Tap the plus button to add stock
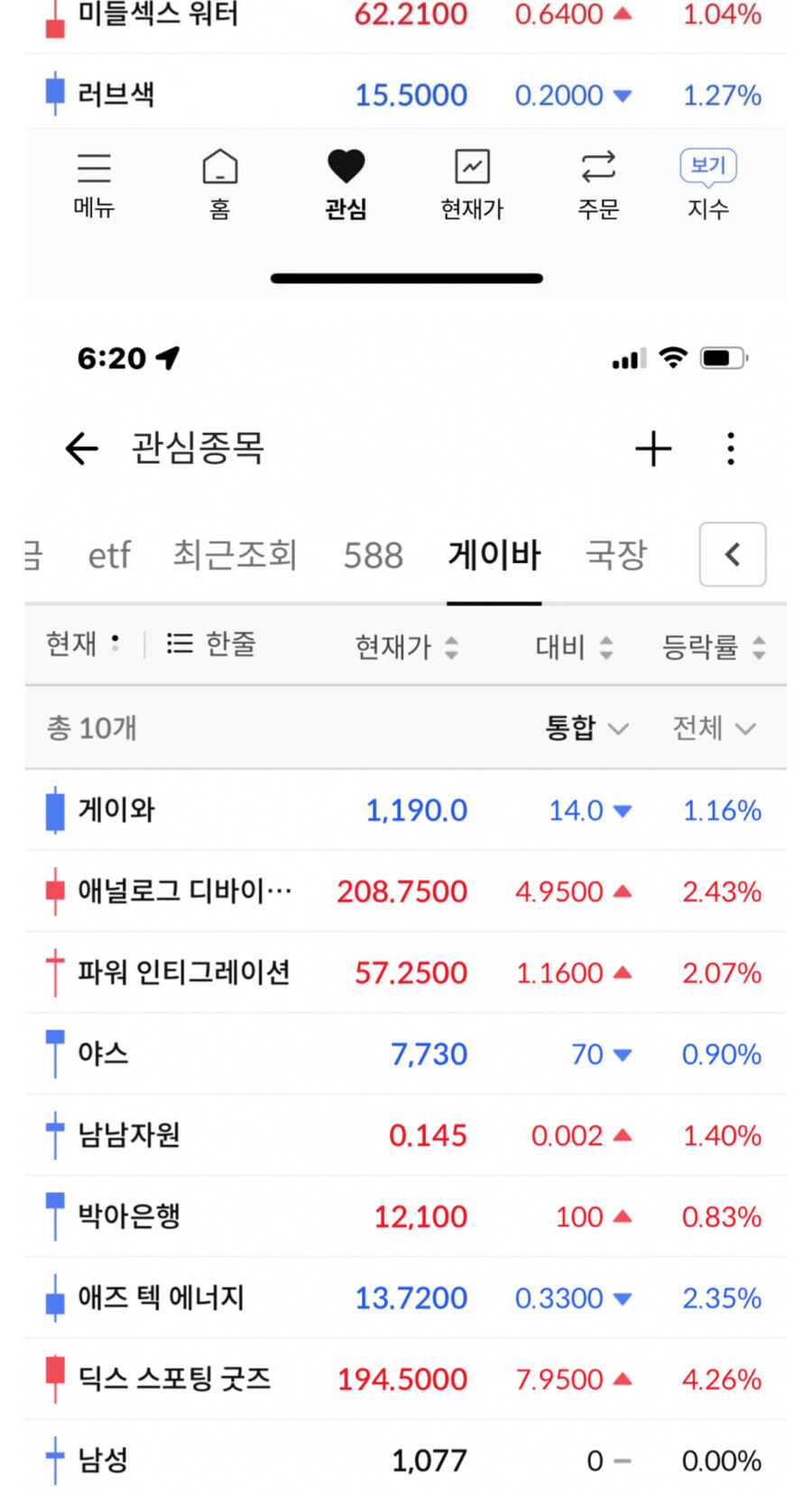Viewport: 812px width, 1495px height. (652, 448)
